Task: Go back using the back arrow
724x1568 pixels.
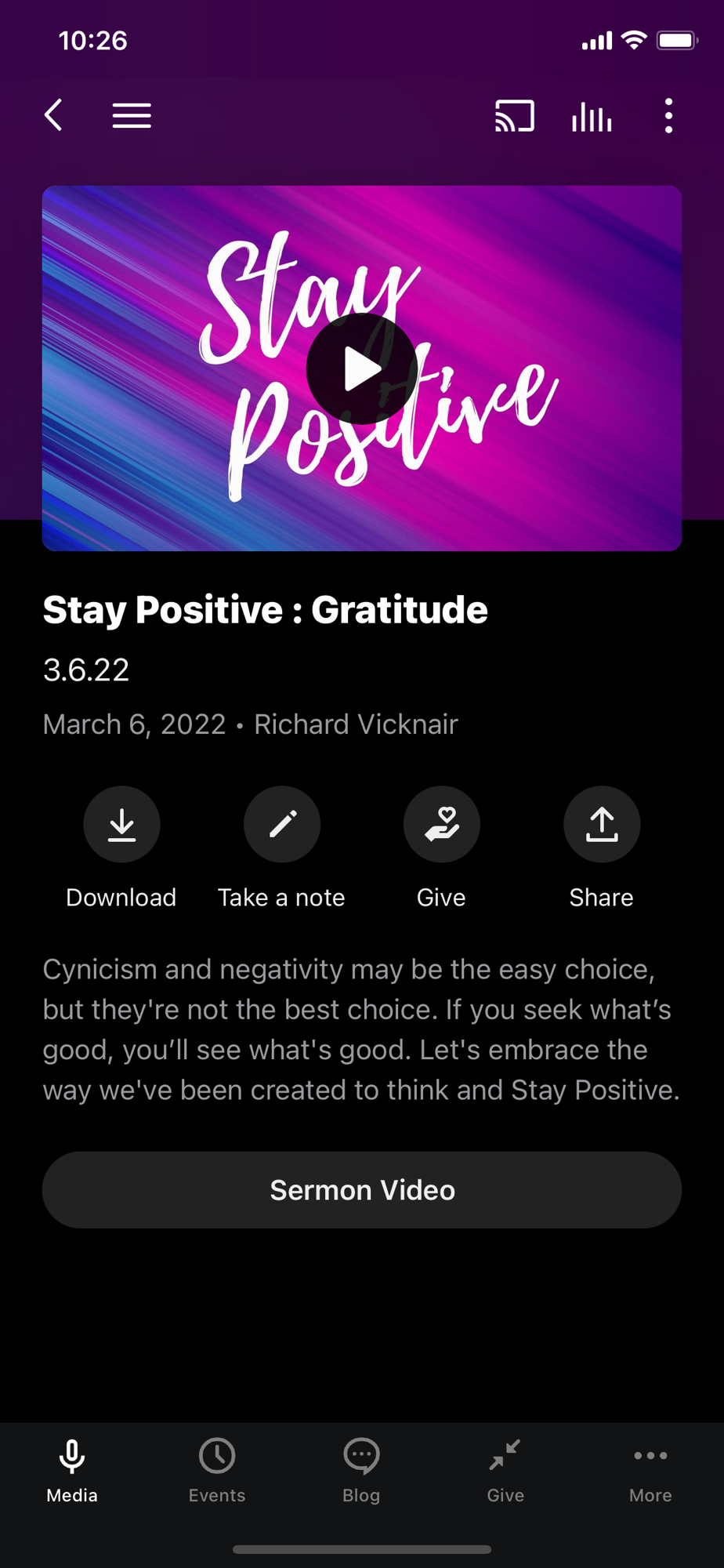Action: tap(53, 116)
